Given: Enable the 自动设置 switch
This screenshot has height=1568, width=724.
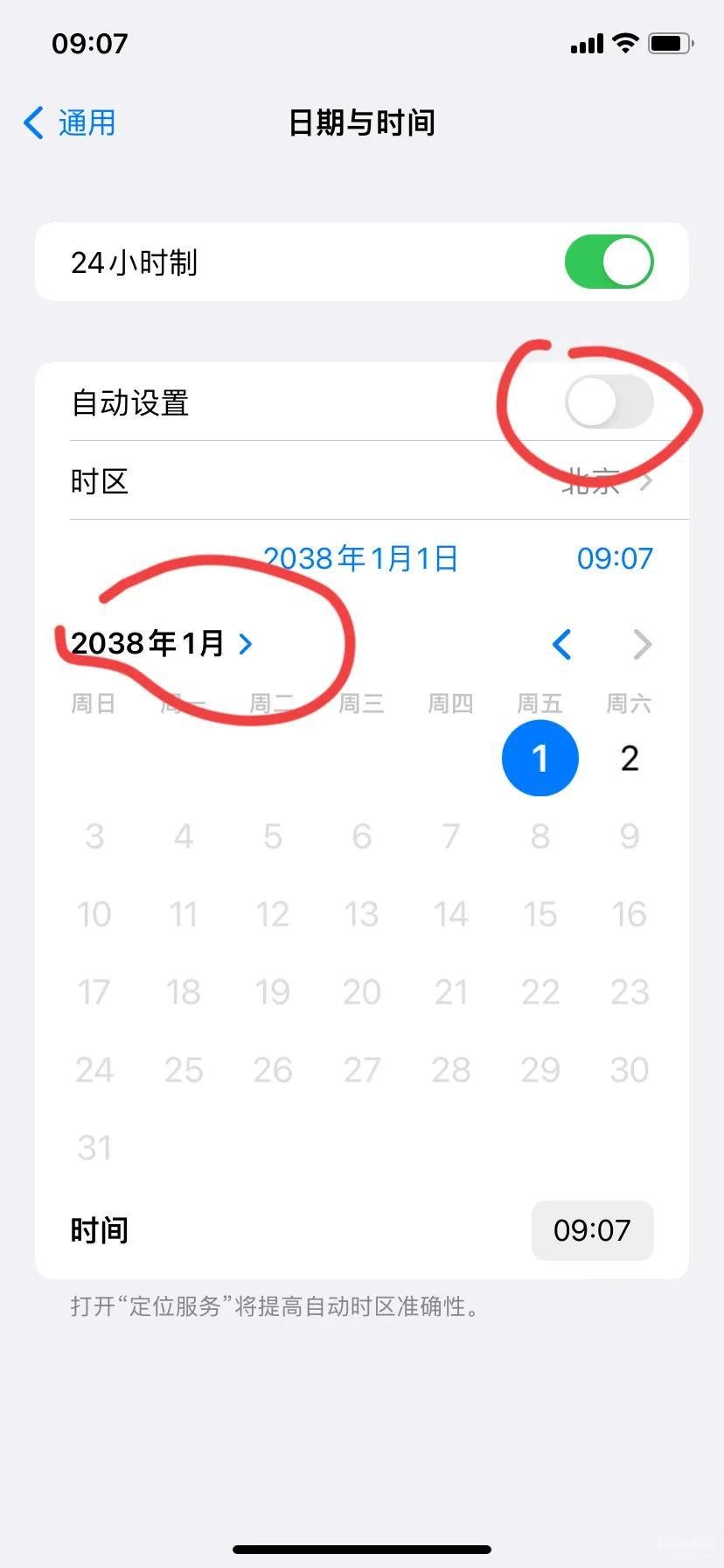Looking at the screenshot, I should coord(609,402).
